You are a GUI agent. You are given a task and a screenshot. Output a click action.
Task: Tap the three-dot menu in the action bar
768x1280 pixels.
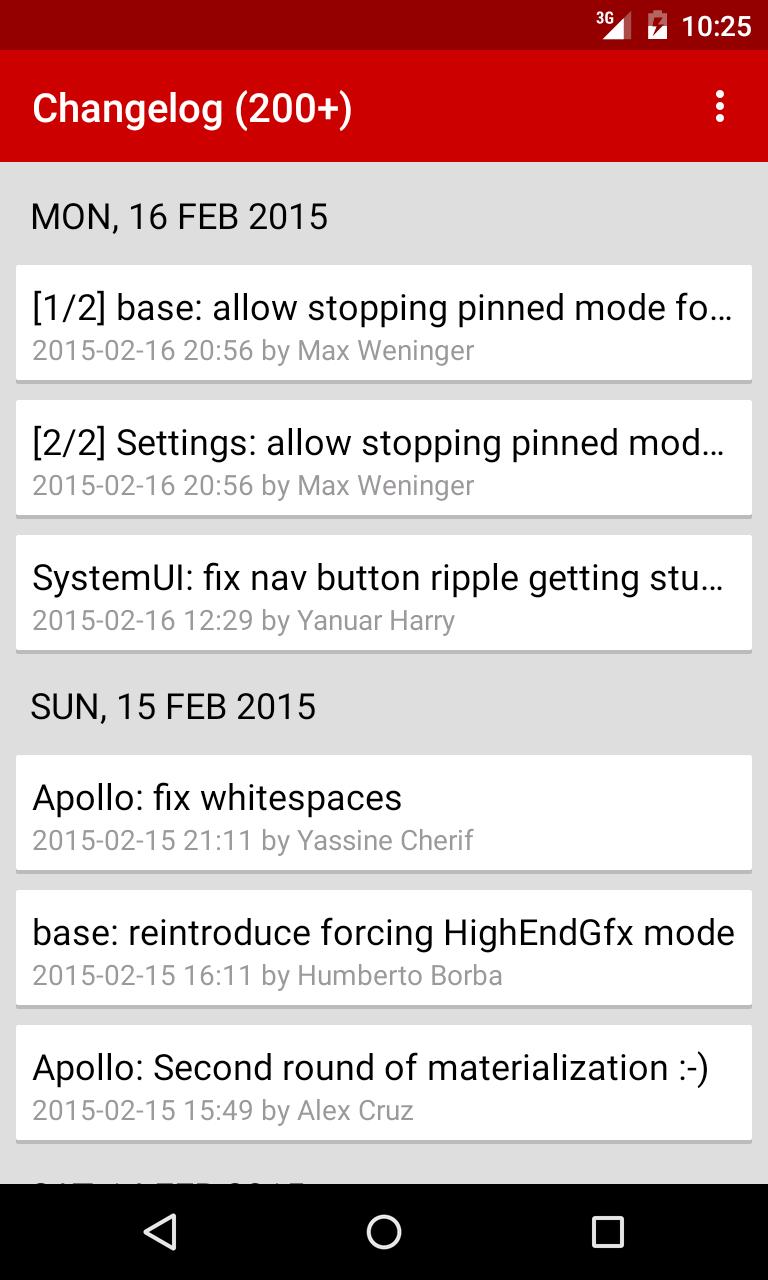point(719,107)
